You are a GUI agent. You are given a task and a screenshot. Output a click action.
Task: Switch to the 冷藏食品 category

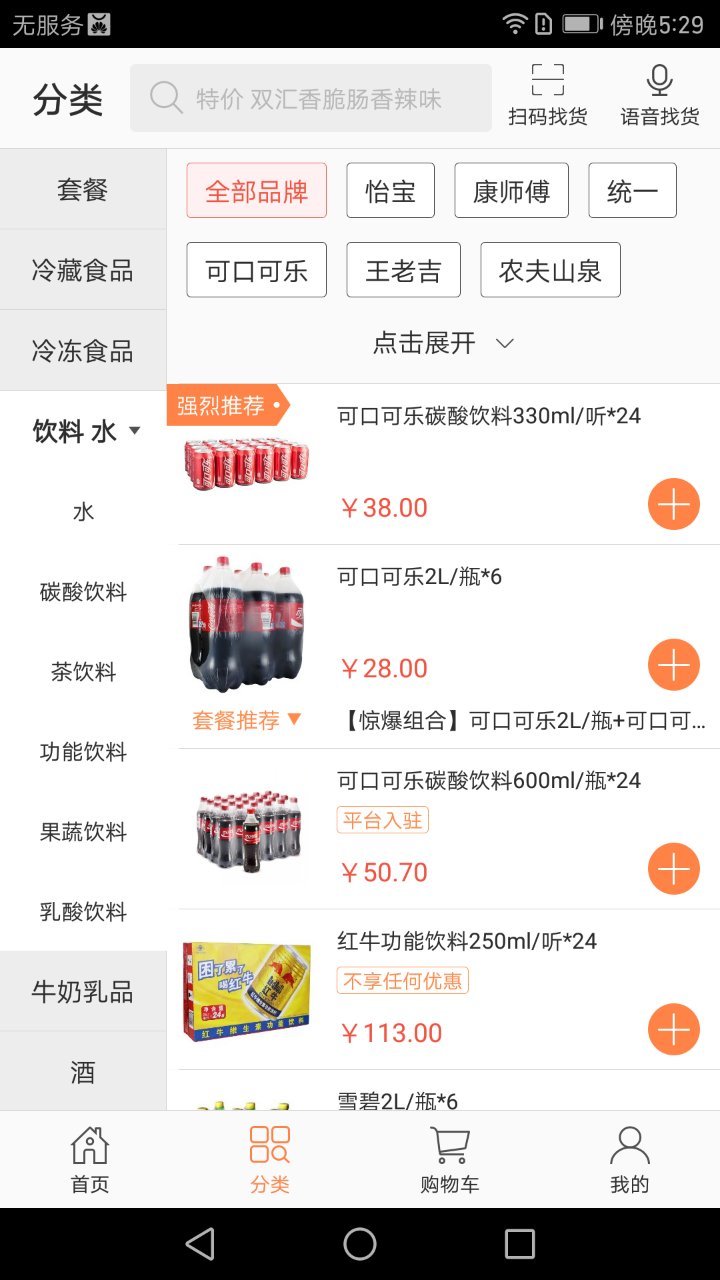tap(82, 269)
